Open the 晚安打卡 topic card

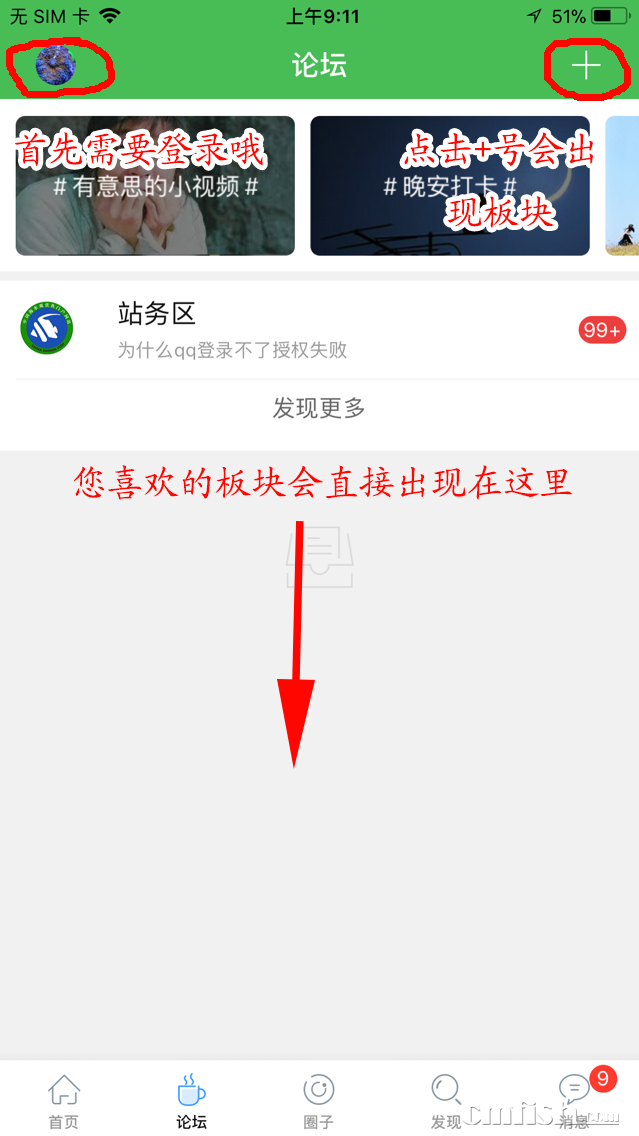pos(450,186)
